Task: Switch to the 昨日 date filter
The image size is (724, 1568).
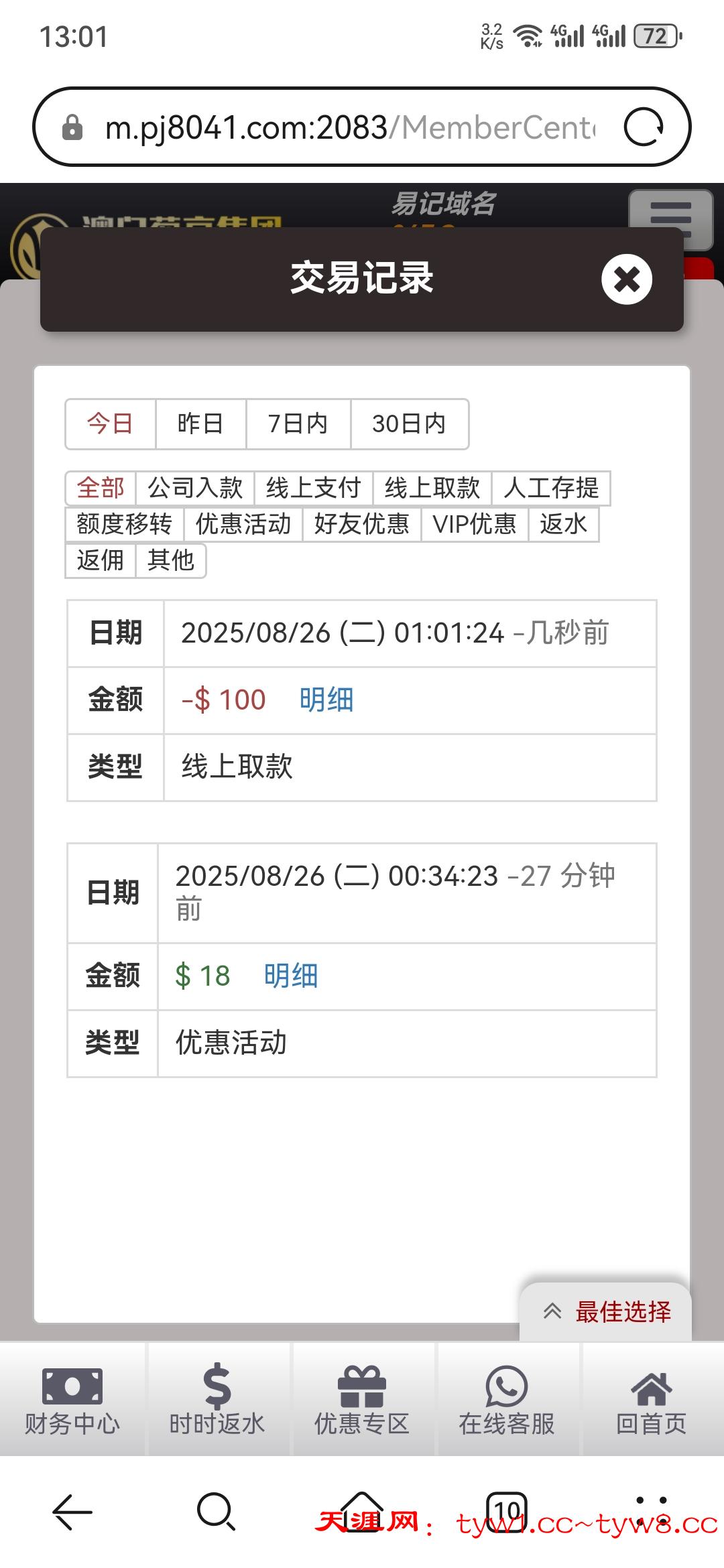Action: [200, 423]
